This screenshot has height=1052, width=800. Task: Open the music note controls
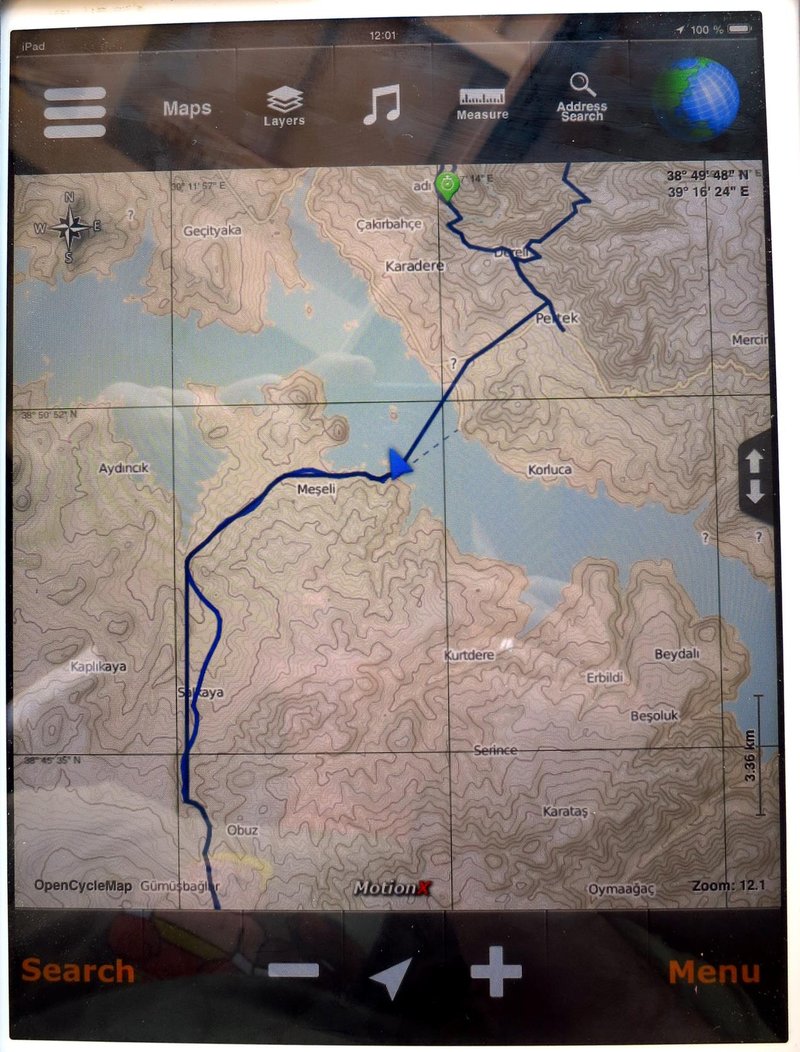point(381,104)
